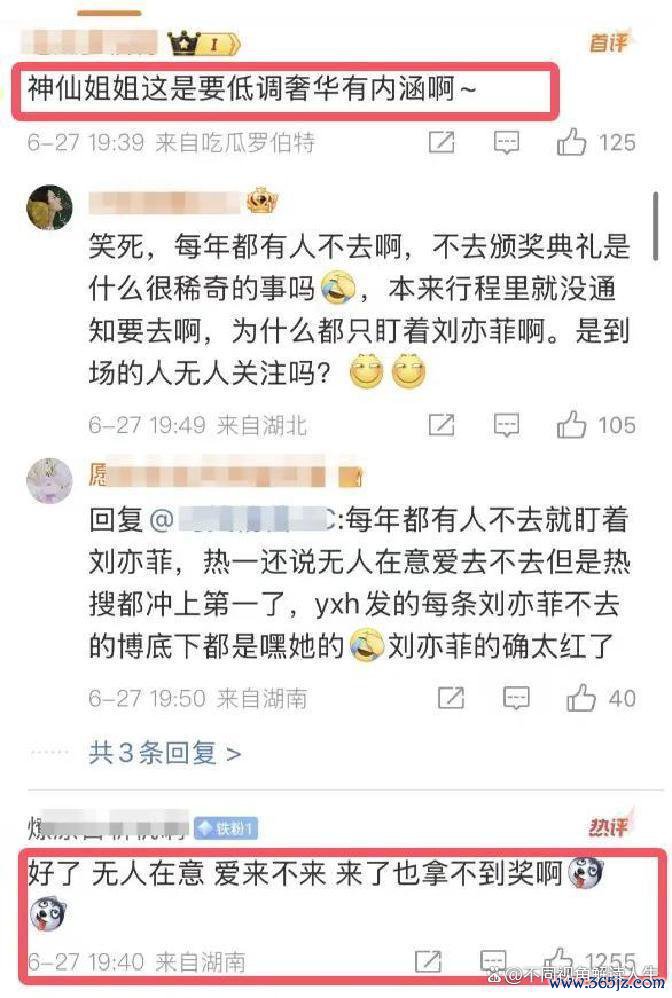Viewport: 672px width, 998px height.
Task: Forward the 6-27 19:40 comment from 湖南
Action: tap(428, 962)
